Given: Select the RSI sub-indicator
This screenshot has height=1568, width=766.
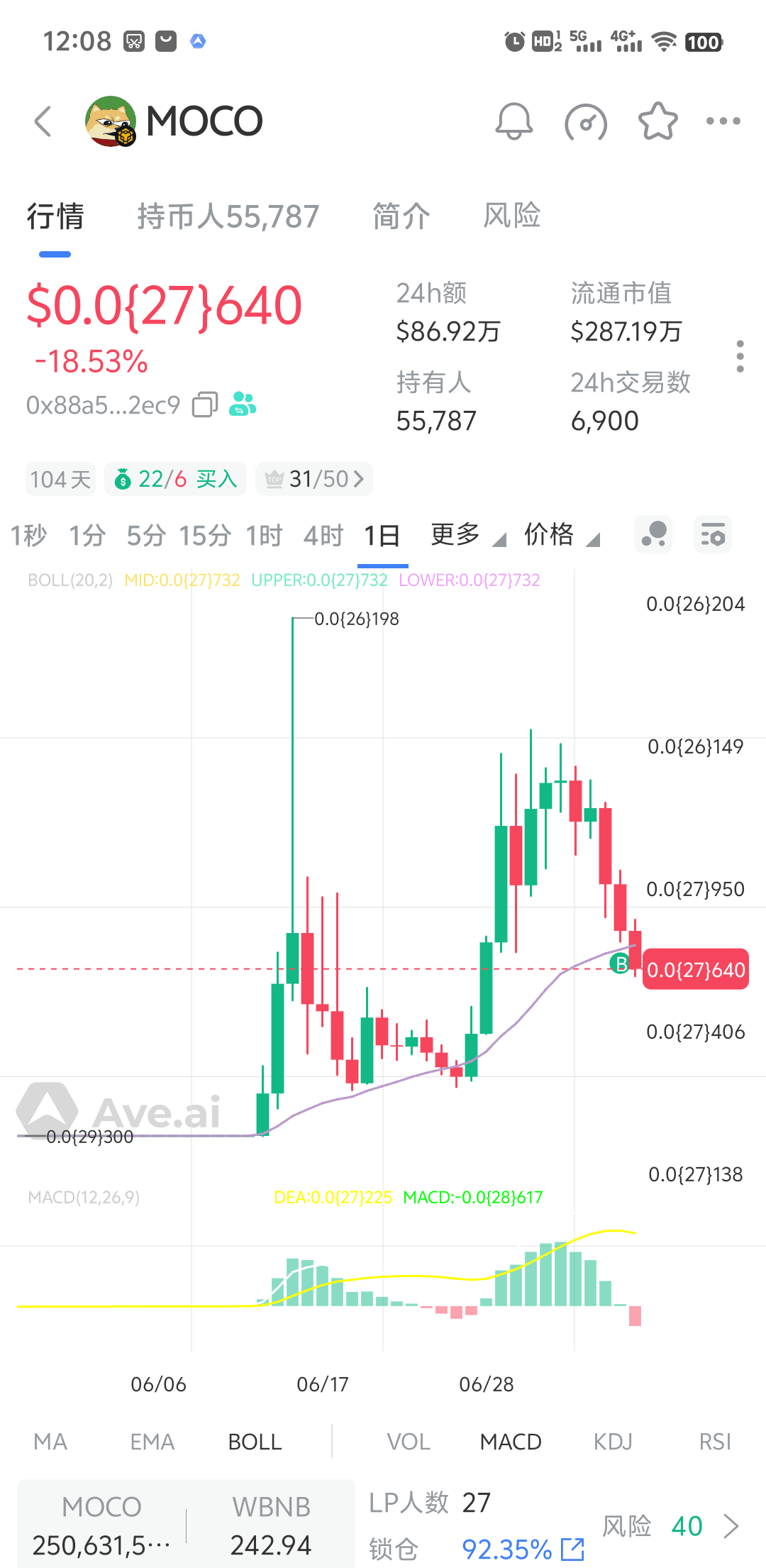Looking at the screenshot, I should (x=715, y=1442).
